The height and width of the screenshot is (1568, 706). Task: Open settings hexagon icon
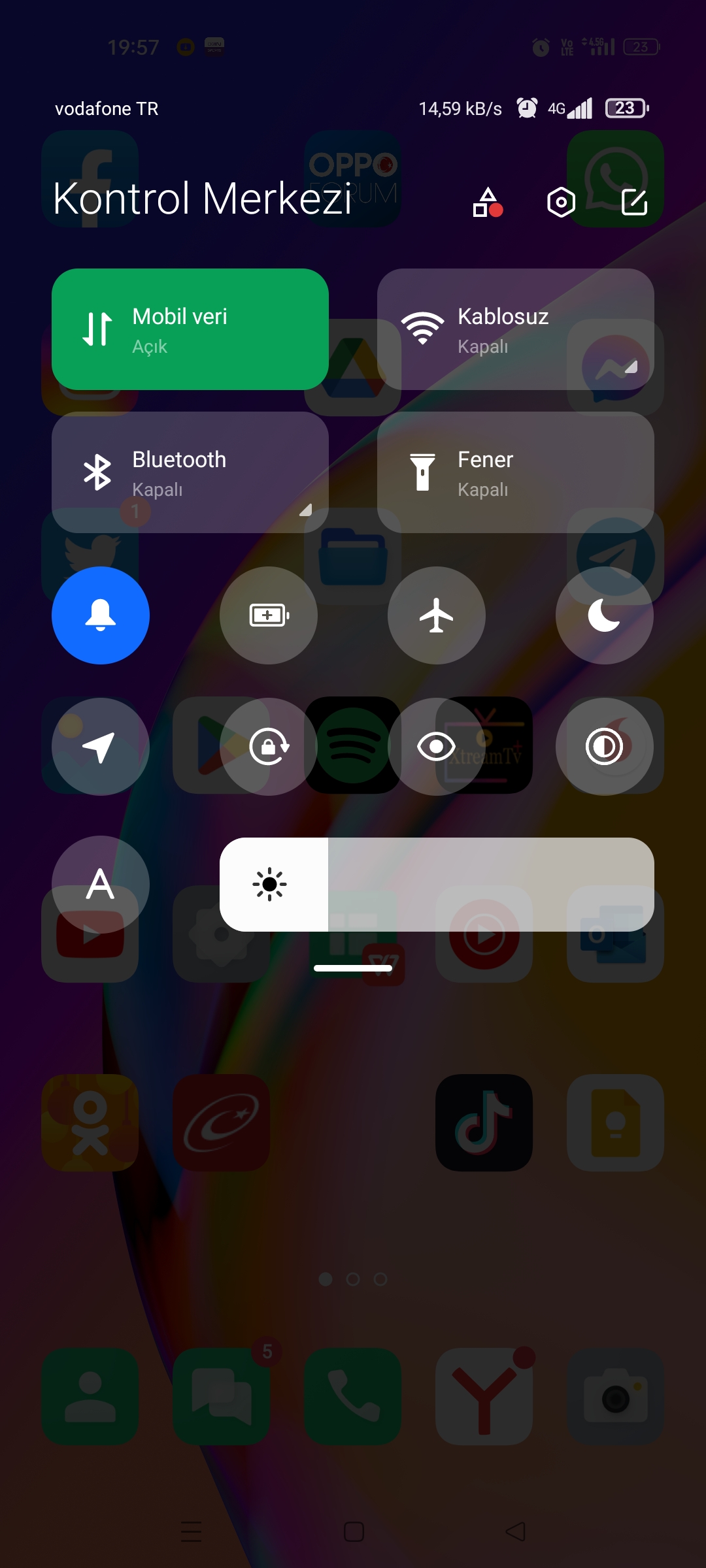561,202
